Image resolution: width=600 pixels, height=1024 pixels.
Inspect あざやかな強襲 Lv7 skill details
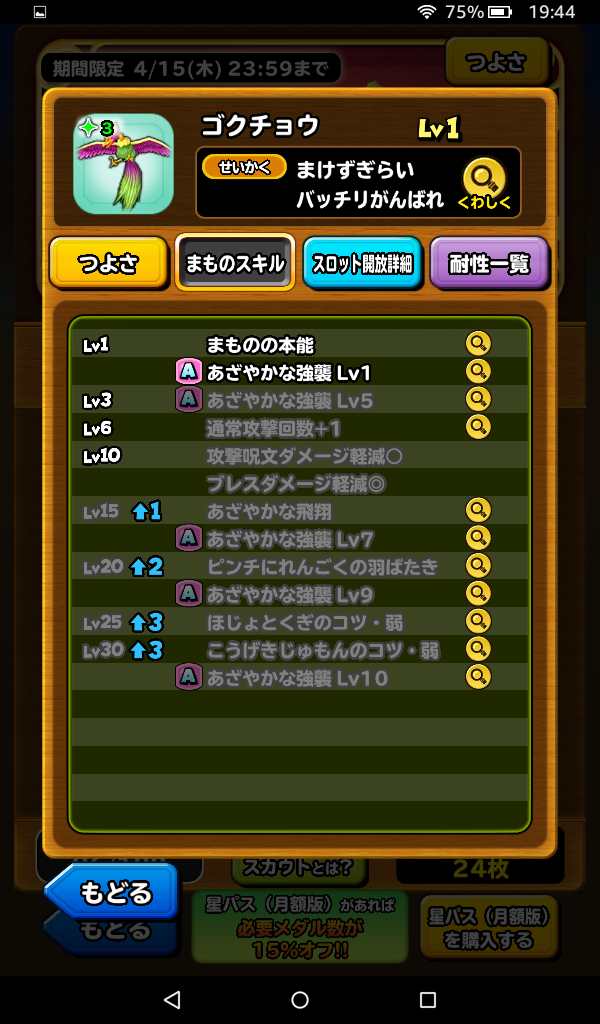479,538
